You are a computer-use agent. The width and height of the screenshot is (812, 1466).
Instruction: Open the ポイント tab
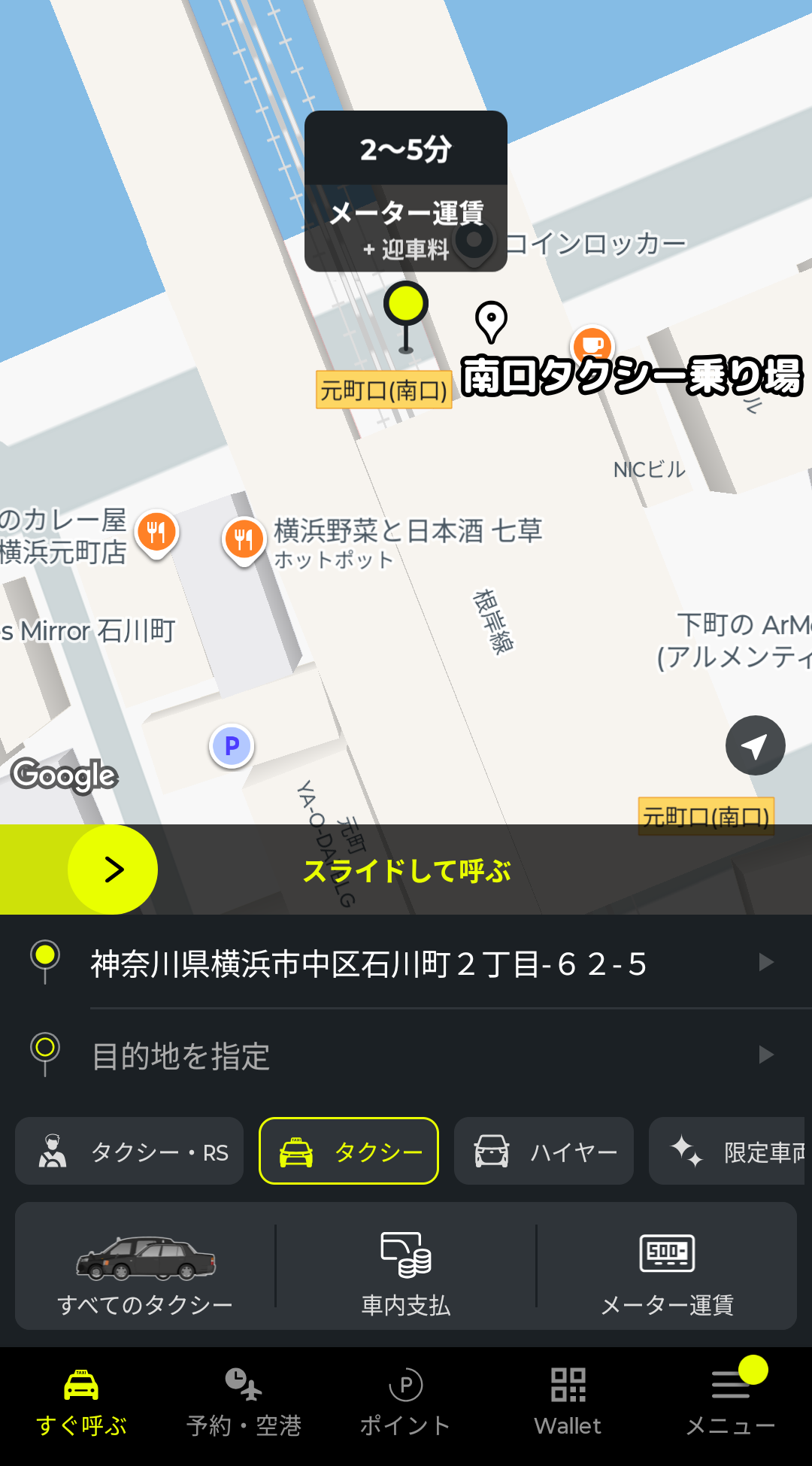coord(406,1404)
